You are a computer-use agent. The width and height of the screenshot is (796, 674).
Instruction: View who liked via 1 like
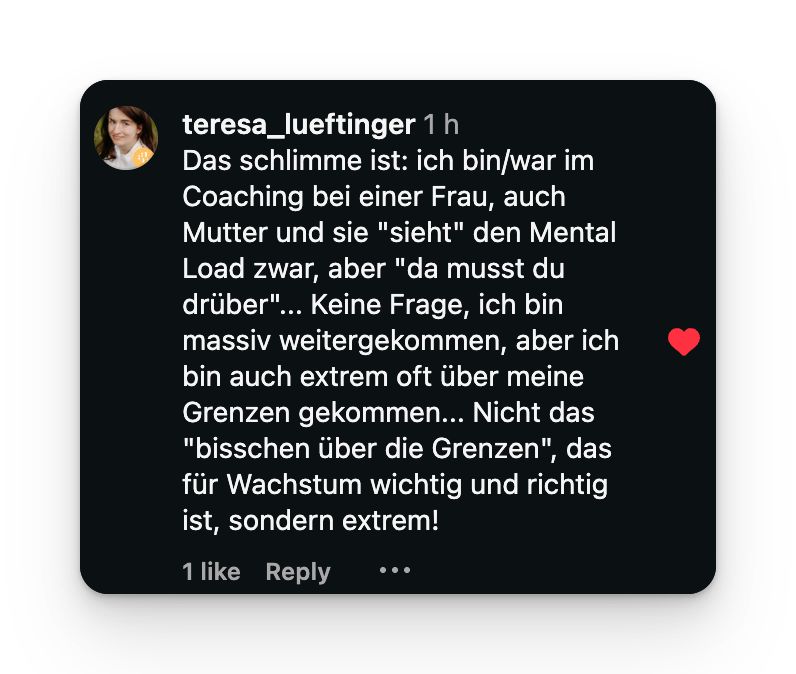211,572
